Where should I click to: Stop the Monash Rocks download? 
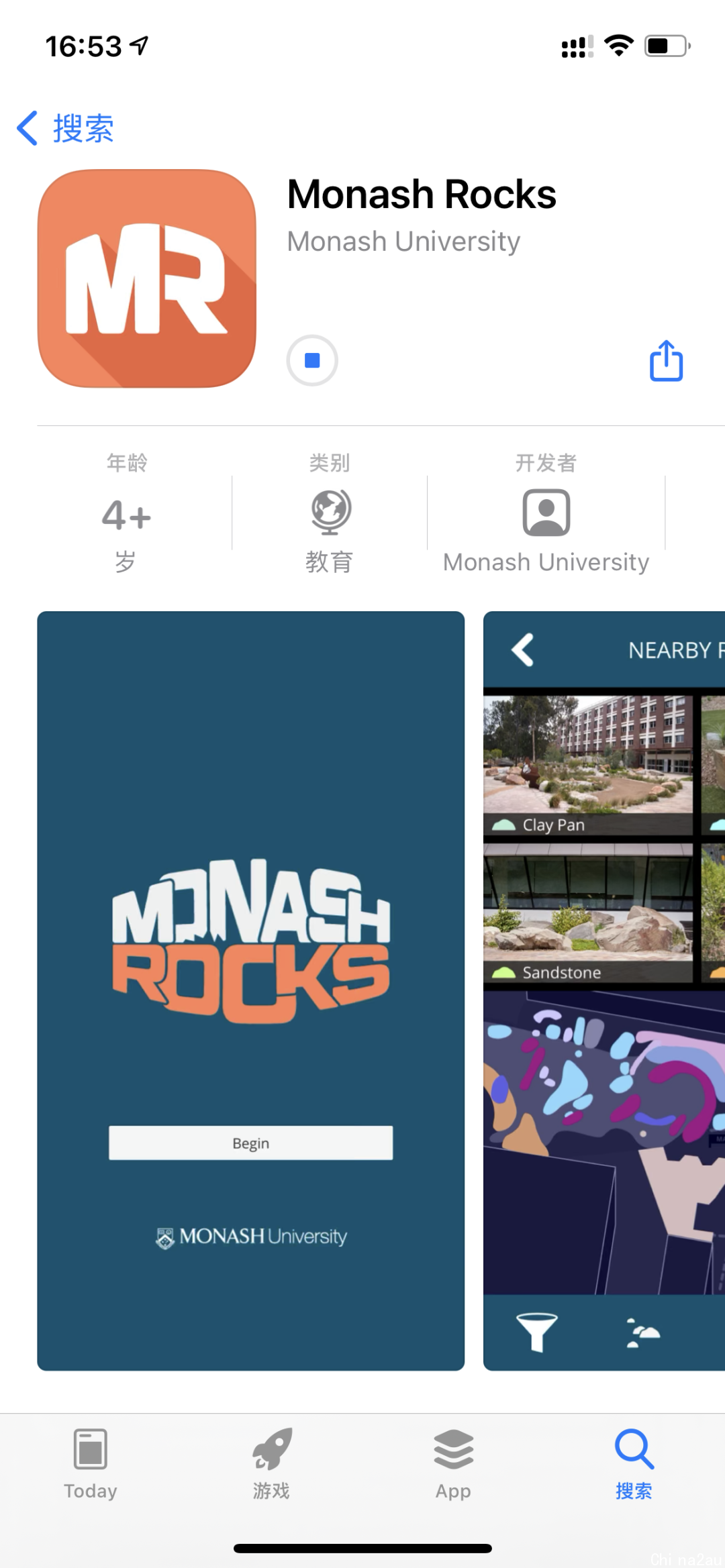pyautogui.click(x=312, y=360)
